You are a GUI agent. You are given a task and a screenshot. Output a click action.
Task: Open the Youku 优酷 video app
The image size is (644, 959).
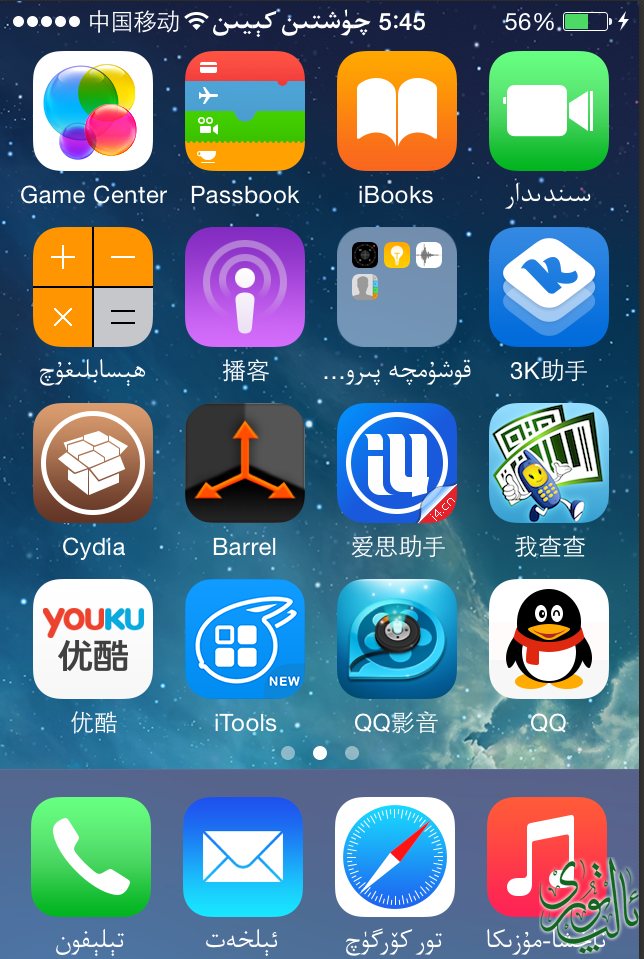click(93, 639)
